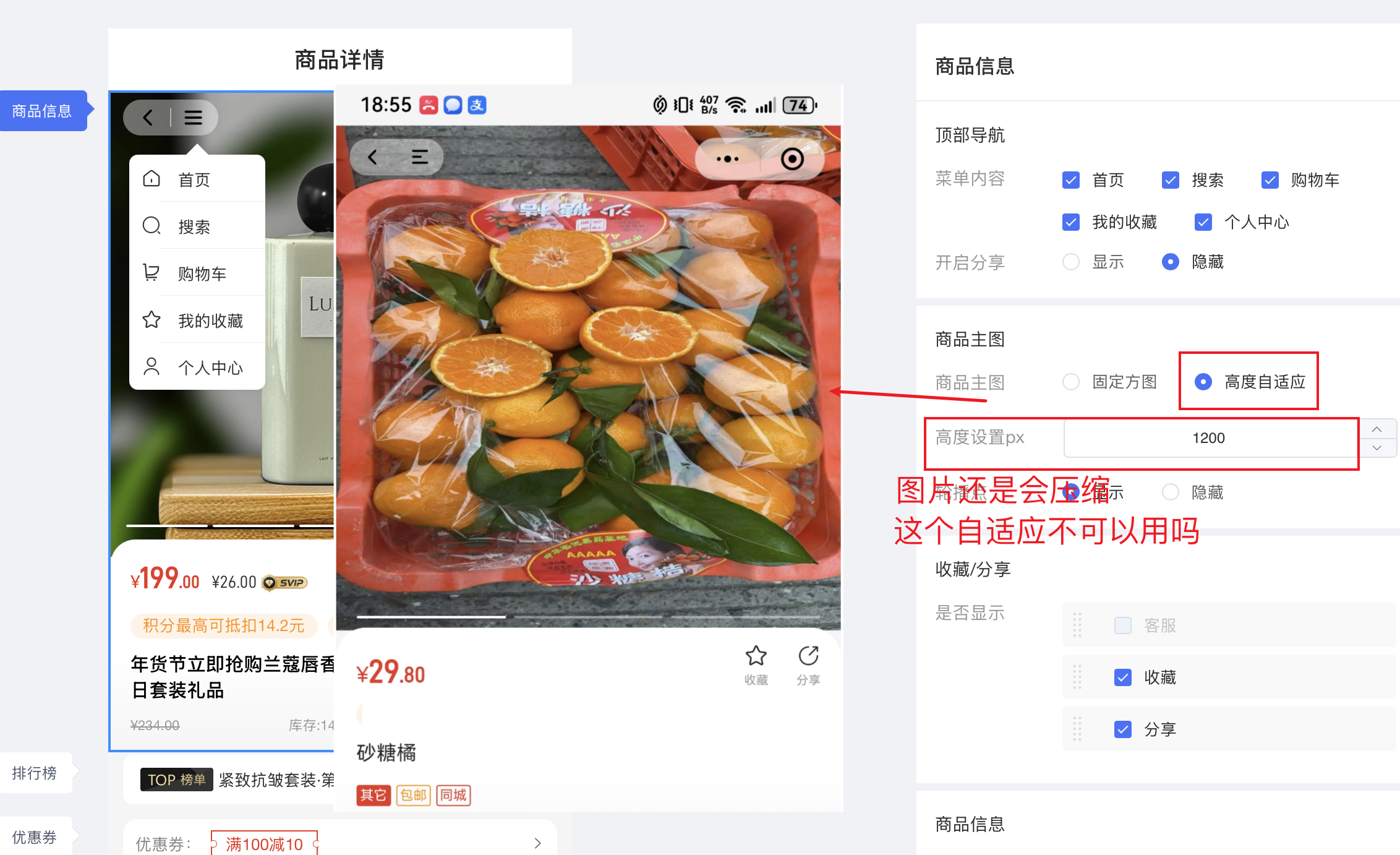Open the 商品信息 section tab
This screenshot has height=855, width=1400.
[x=42, y=111]
